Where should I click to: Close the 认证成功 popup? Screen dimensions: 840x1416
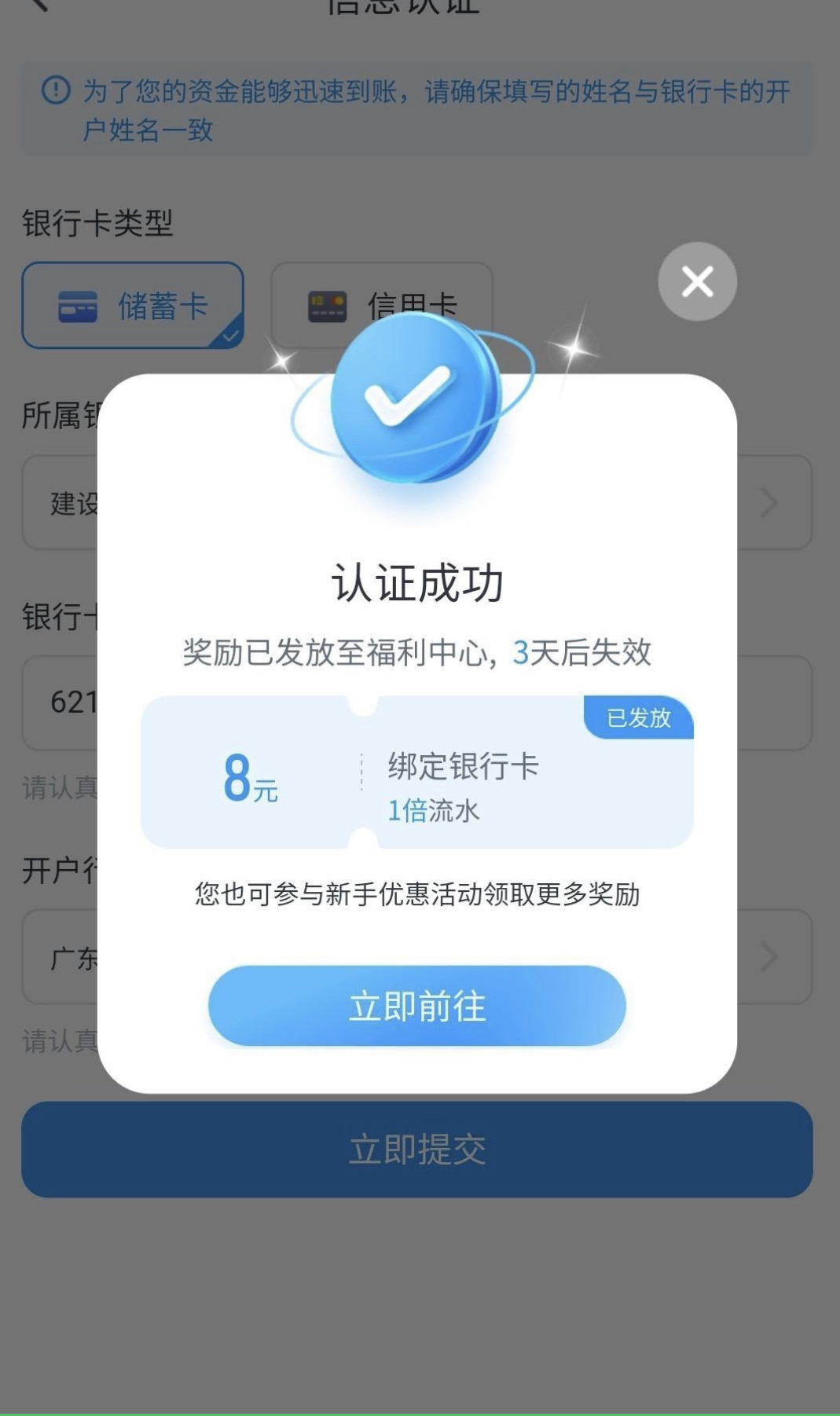pos(697,281)
